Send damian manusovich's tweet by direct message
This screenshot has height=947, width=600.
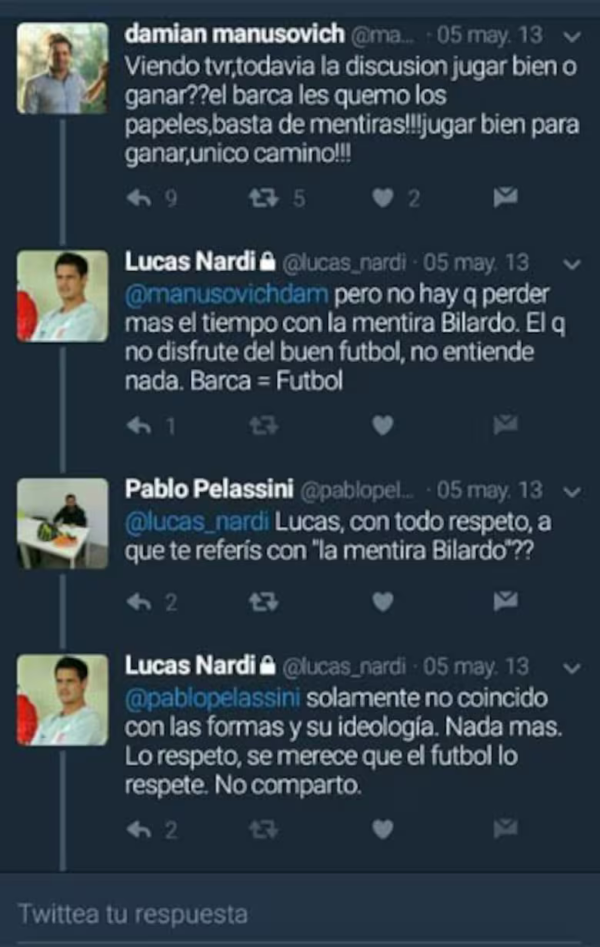coord(506,197)
